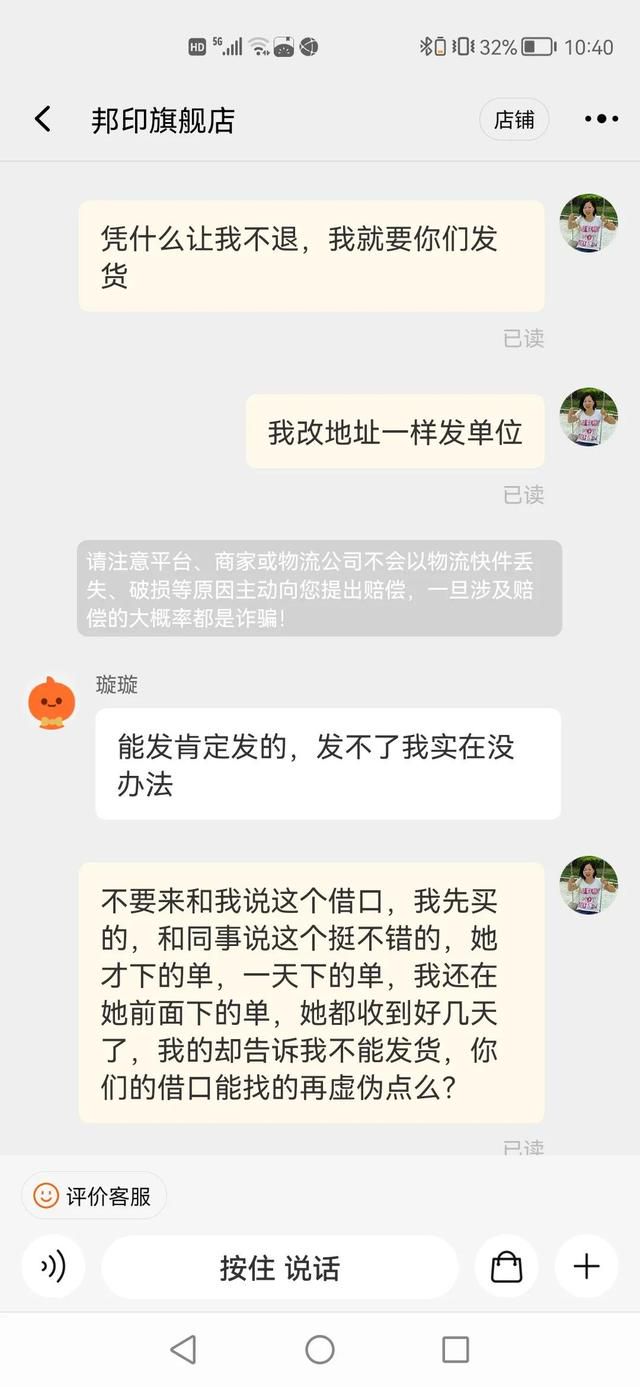
Task: Open customer service 璇璇's avatar
Action: click(51, 702)
